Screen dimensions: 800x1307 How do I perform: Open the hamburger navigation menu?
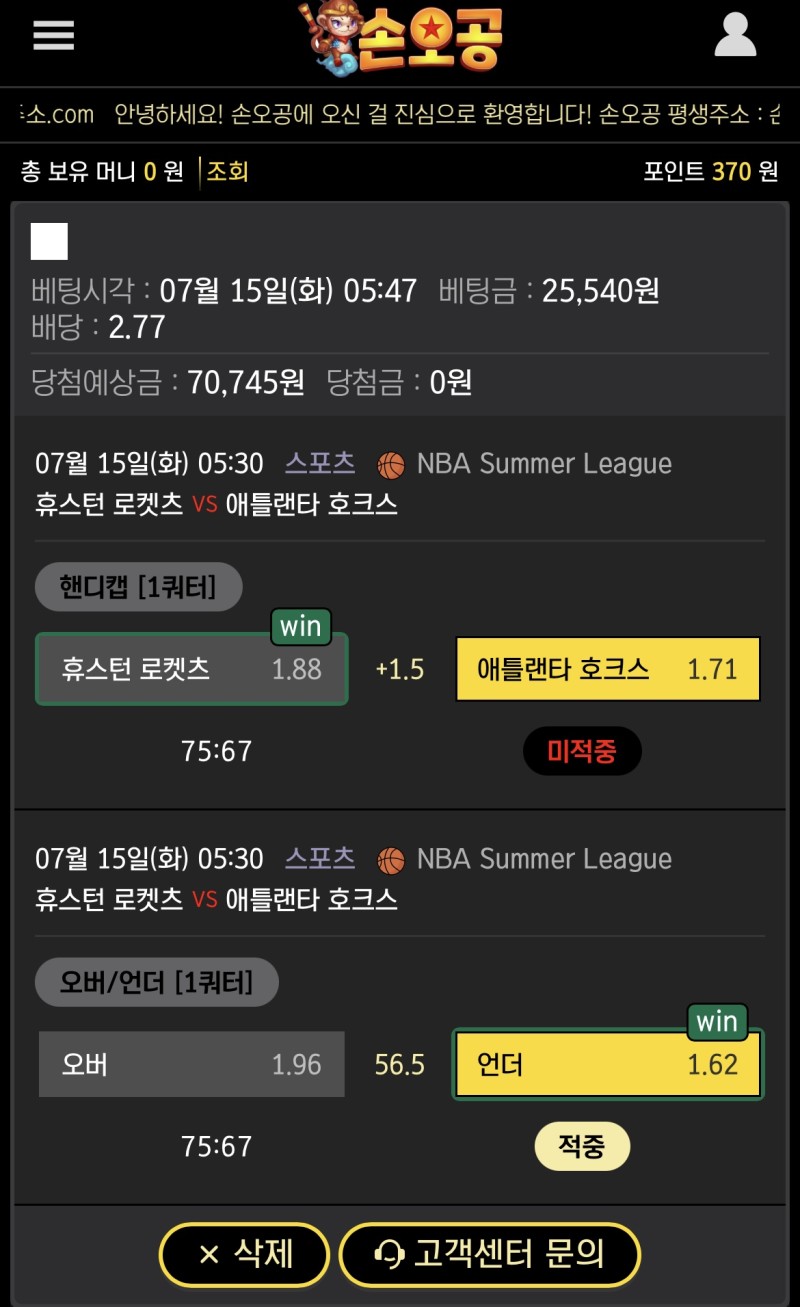coord(53,35)
